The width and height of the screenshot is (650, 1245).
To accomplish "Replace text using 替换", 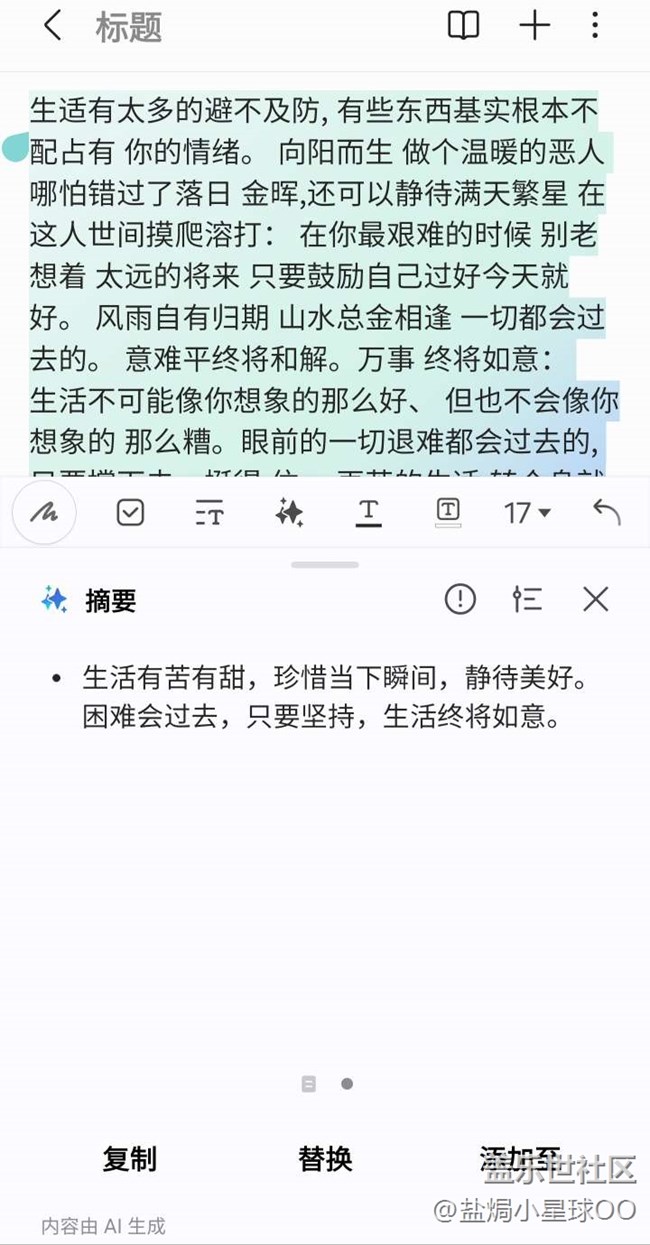I will (x=325, y=1159).
